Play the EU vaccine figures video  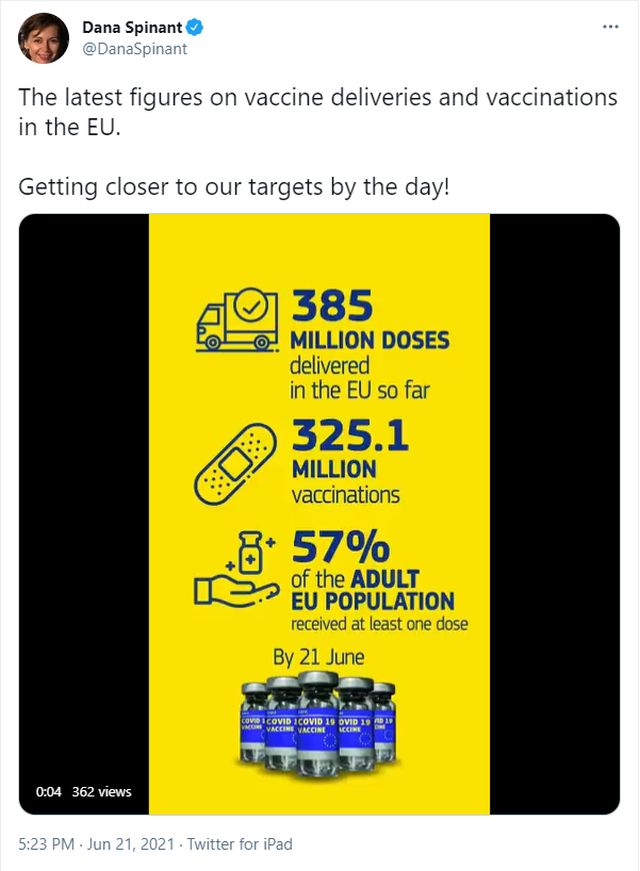click(319, 513)
